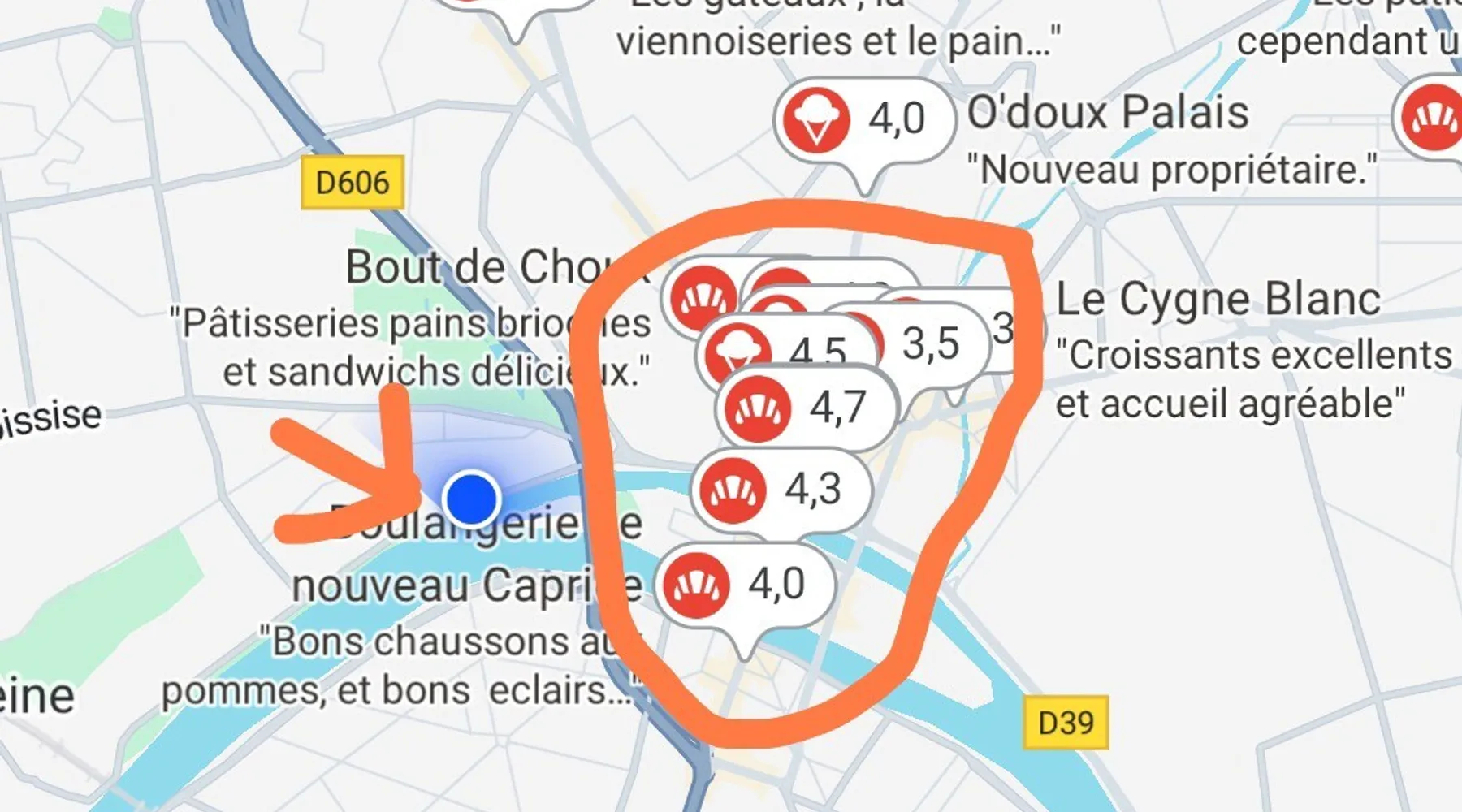Tap the bakery pin rated 3,5
This screenshot has width=1462, height=812.
[930, 344]
